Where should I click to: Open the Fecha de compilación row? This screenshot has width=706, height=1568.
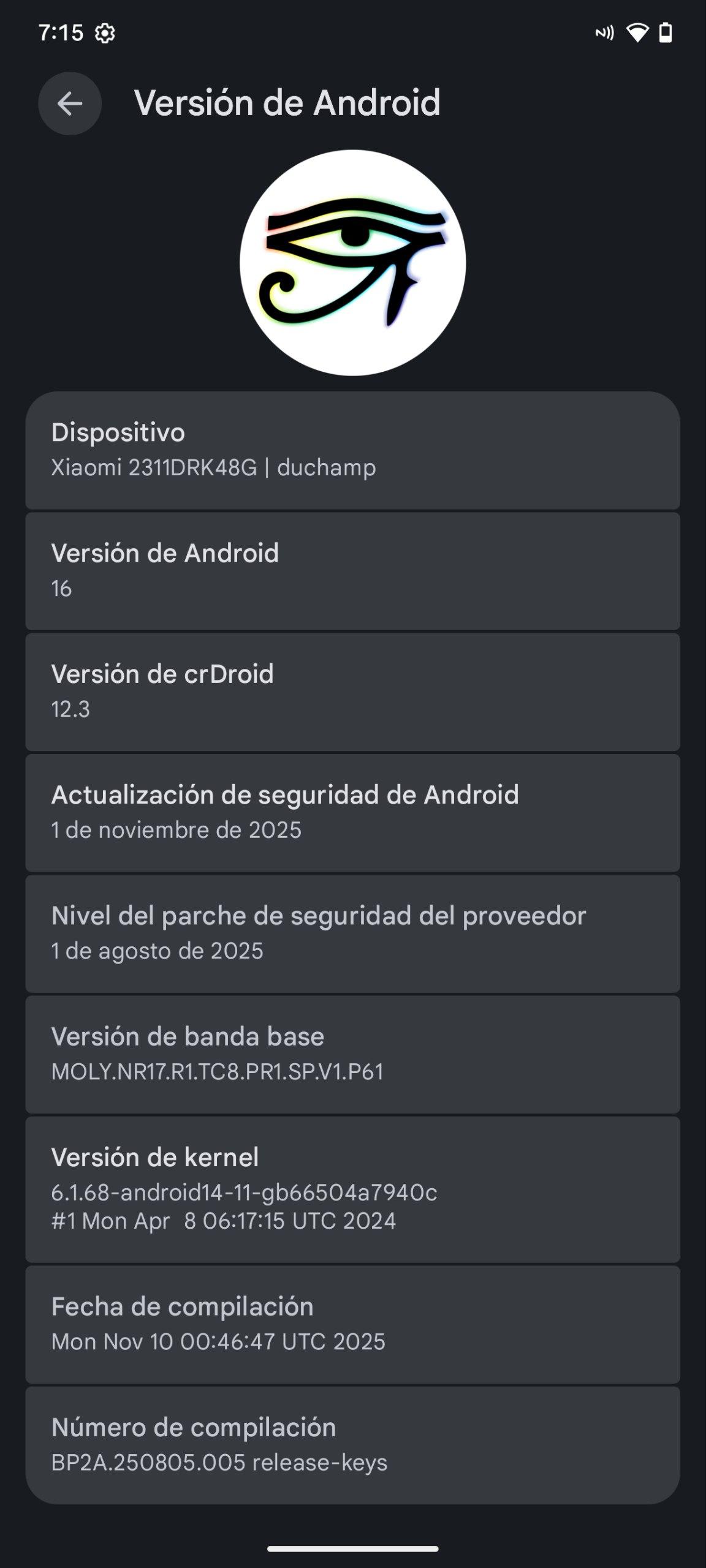coord(352,1324)
